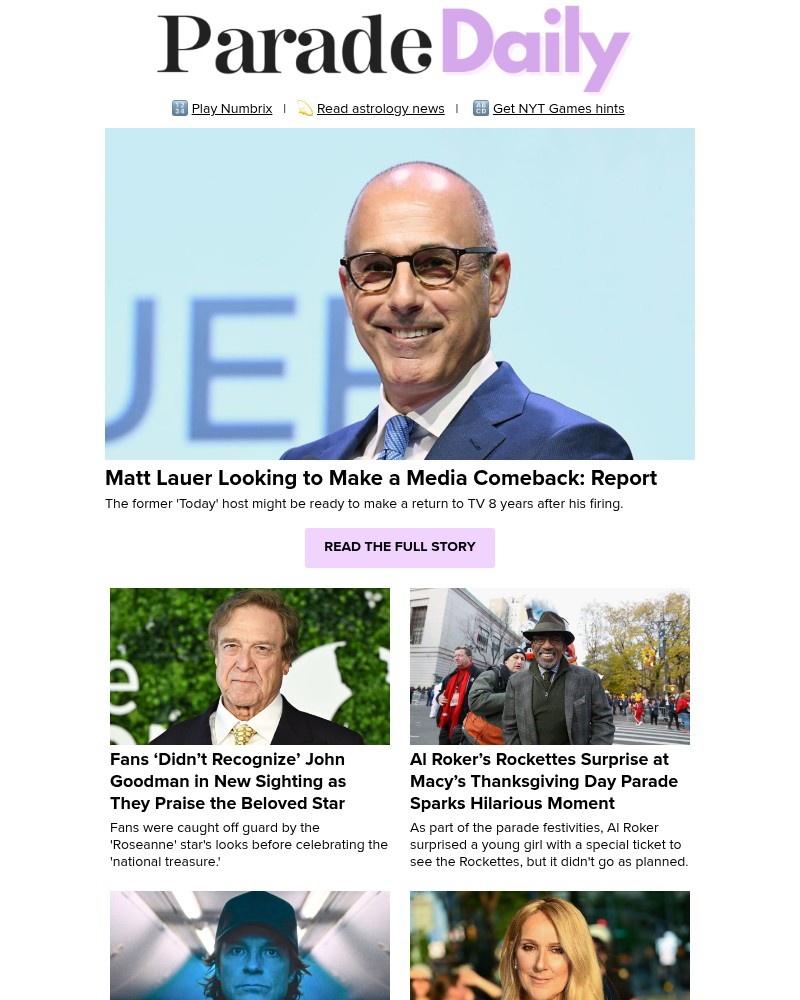This screenshot has width=800, height=1000.
Task: Open the Matt Lauer comeback headline
Action: (381, 478)
